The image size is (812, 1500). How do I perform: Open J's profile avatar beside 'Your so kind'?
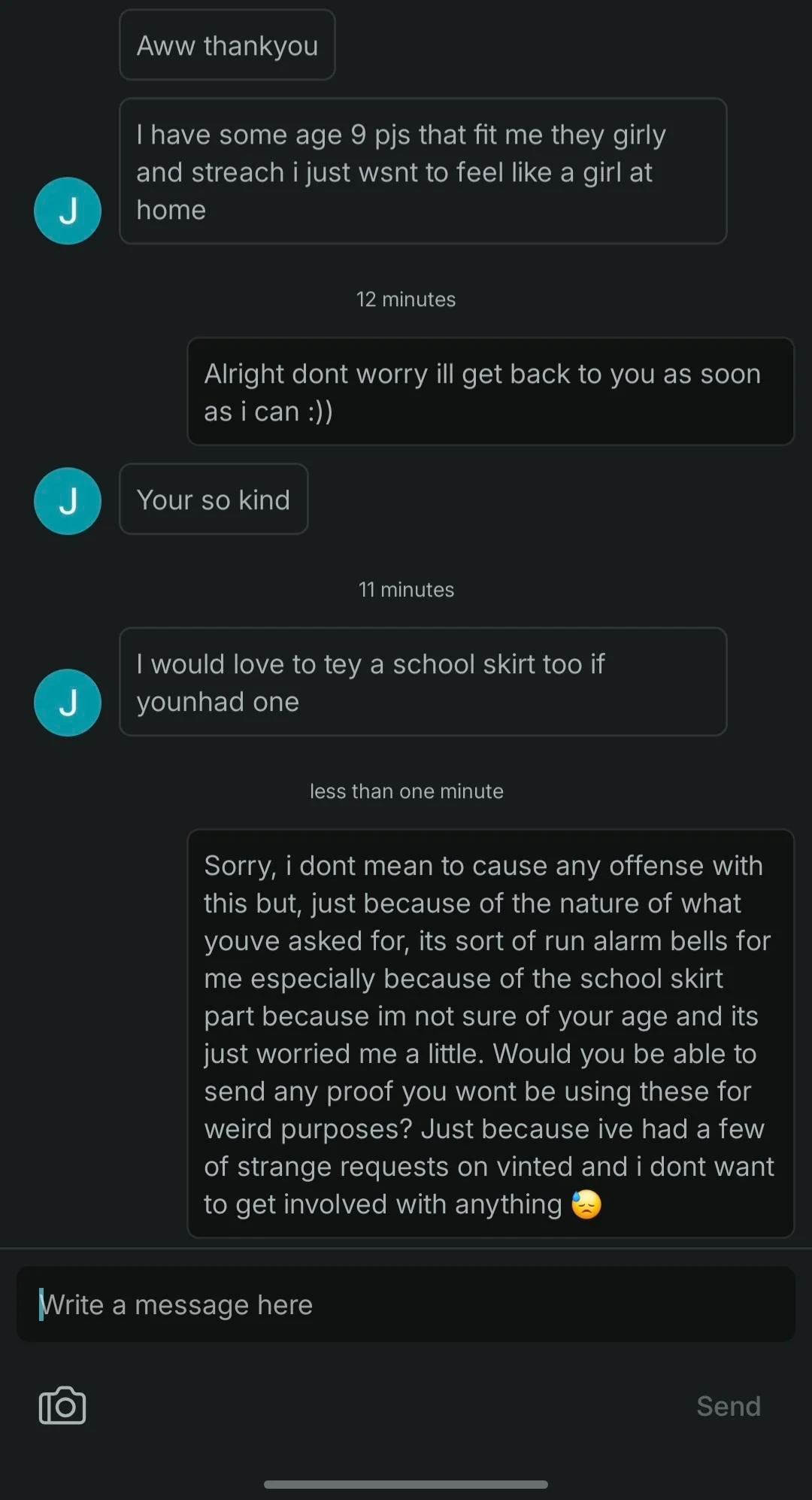68,501
